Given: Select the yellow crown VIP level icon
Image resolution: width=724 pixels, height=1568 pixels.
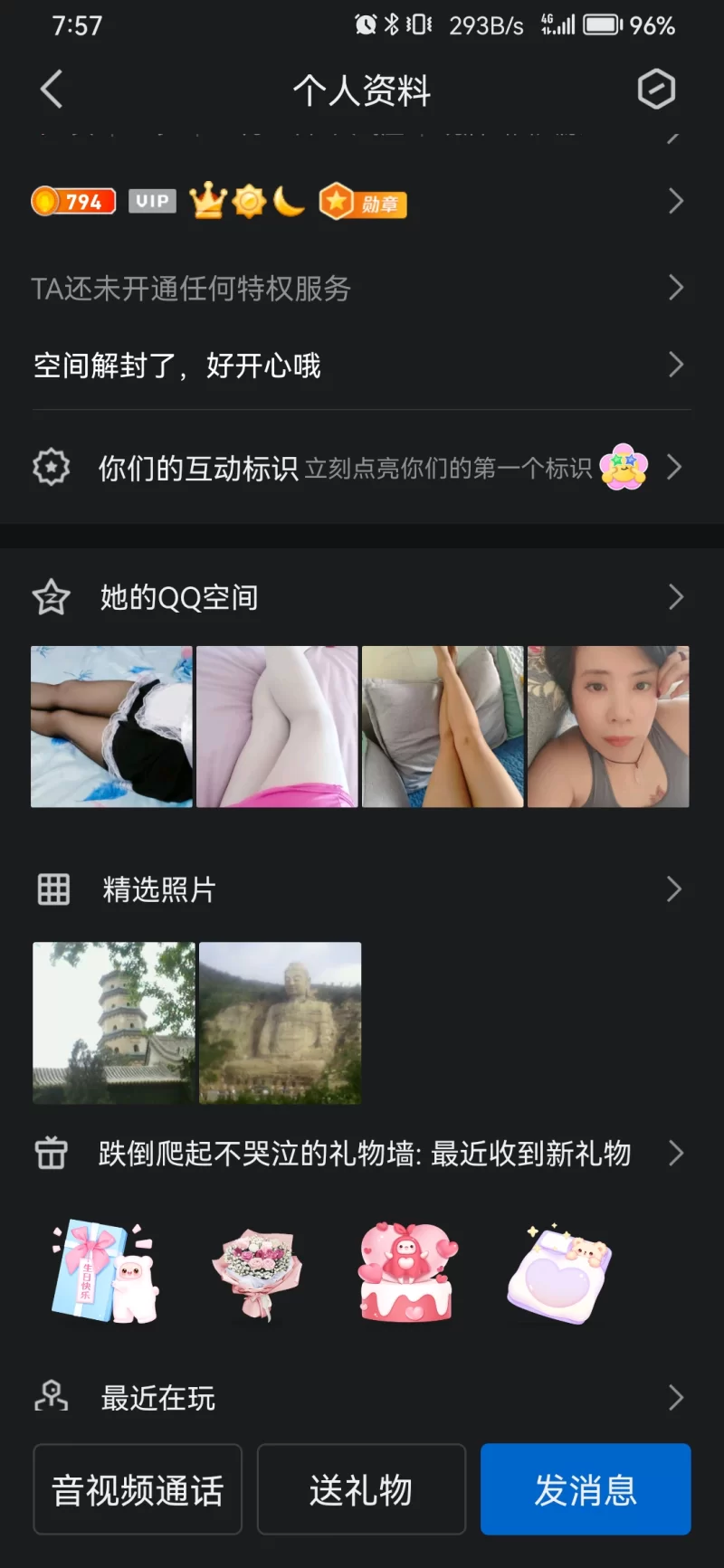Looking at the screenshot, I should point(209,201).
